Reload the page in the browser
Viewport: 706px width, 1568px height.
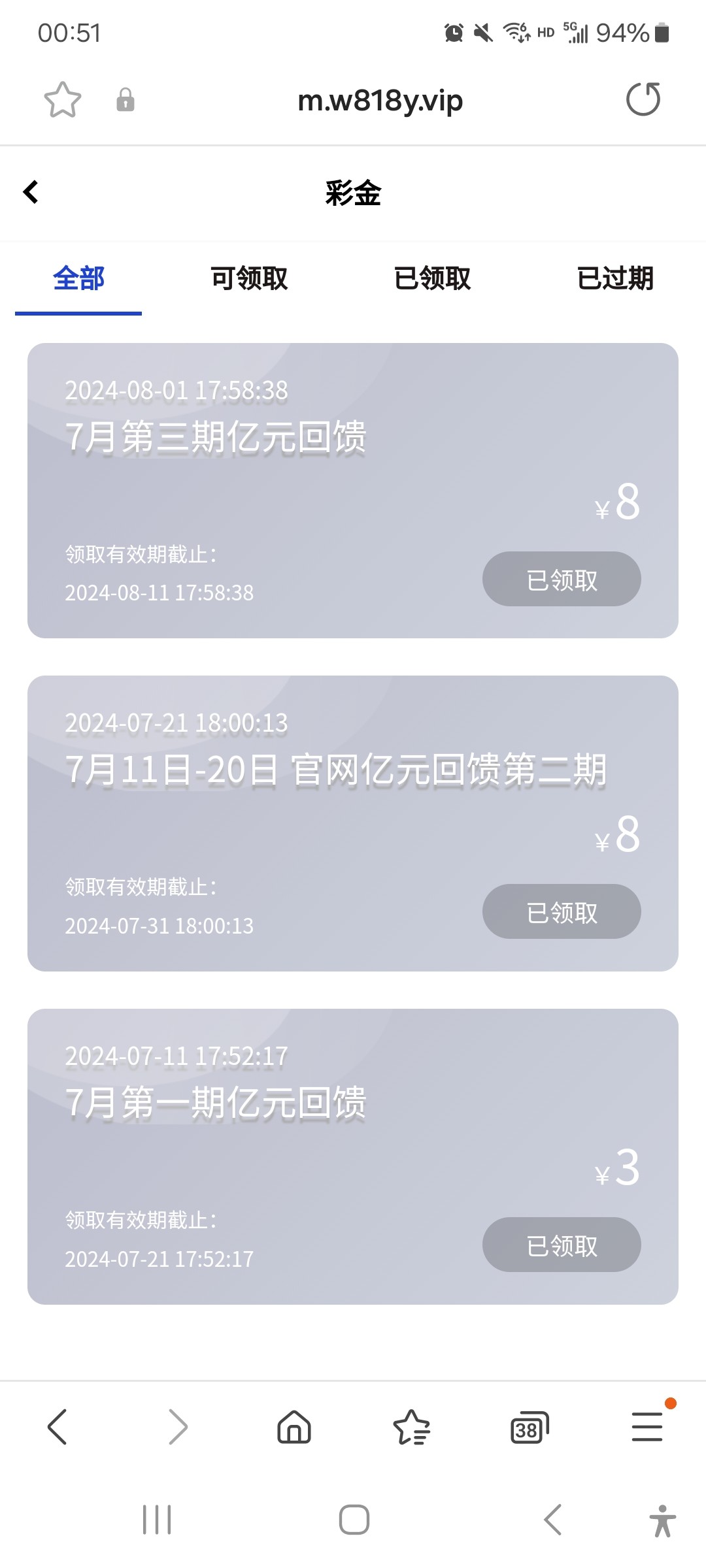click(x=643, y=99)
